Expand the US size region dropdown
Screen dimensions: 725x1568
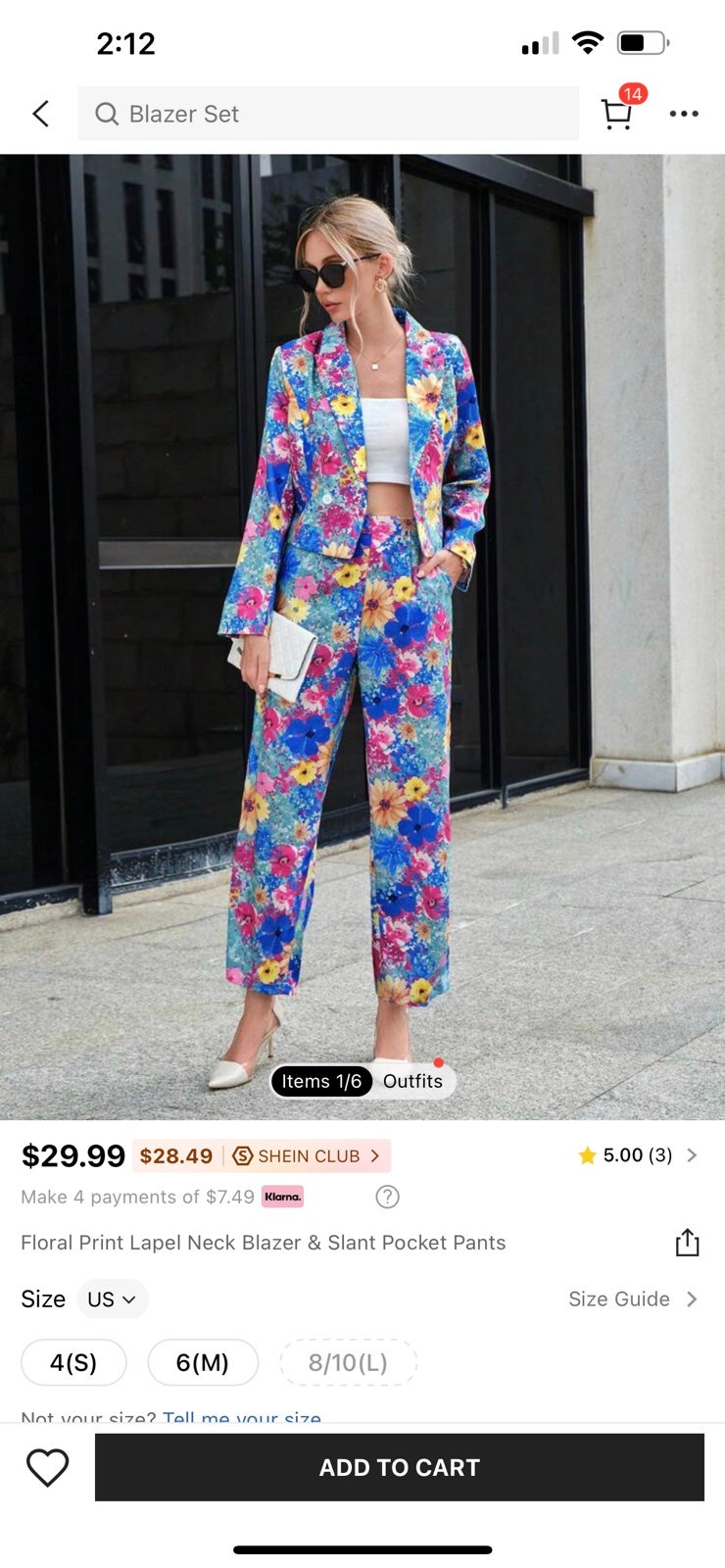[x=112, y=1298]
